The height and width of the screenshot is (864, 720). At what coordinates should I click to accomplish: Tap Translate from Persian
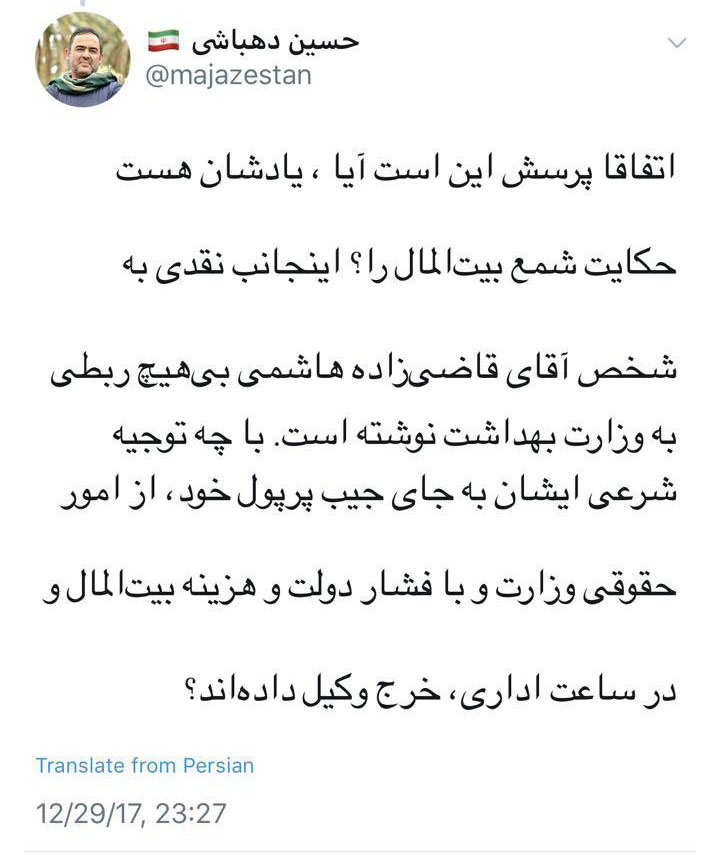pyautogui.click(x=145, y=766)
